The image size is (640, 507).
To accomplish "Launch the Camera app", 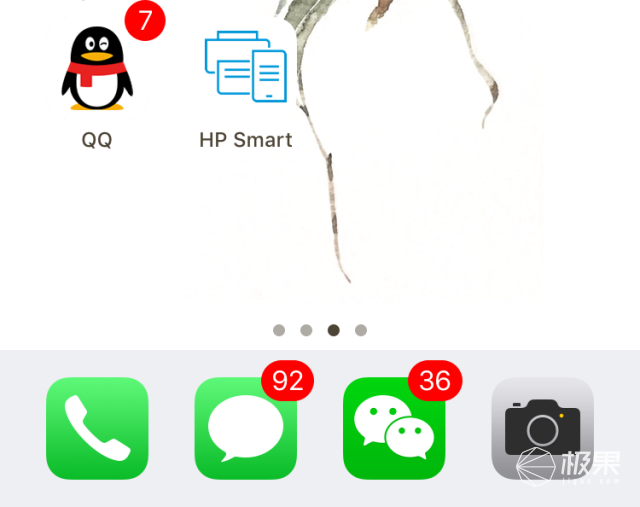I will [x=542, y=428].
